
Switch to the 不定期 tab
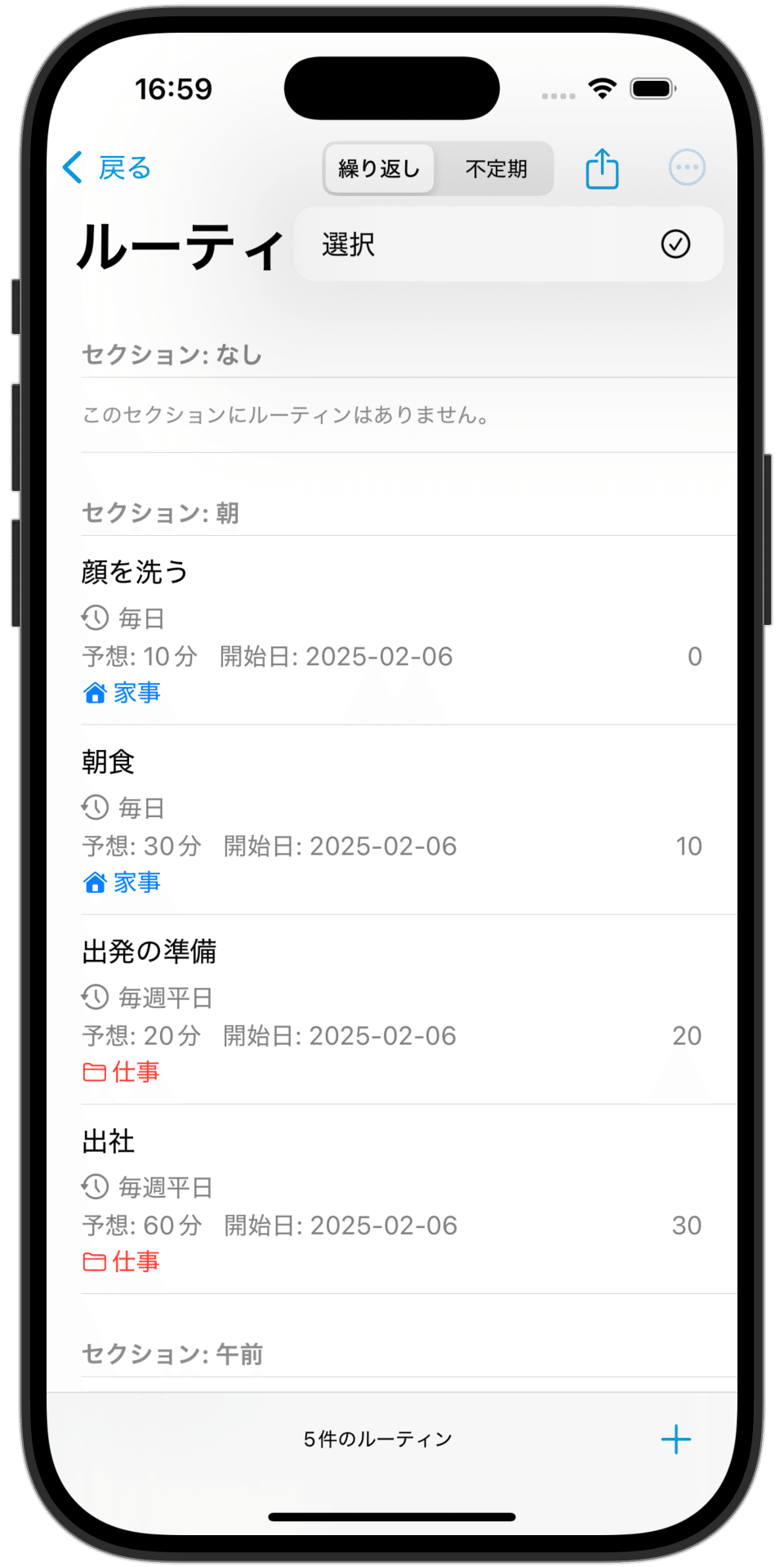496,168
